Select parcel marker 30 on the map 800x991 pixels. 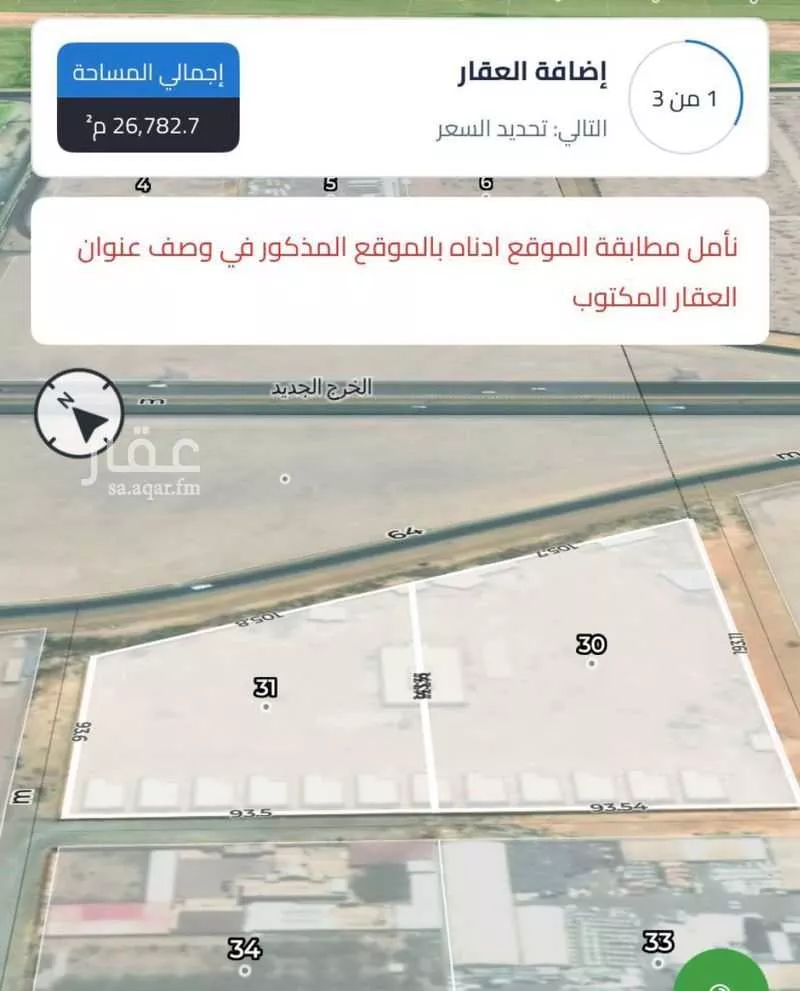point(592,644)
